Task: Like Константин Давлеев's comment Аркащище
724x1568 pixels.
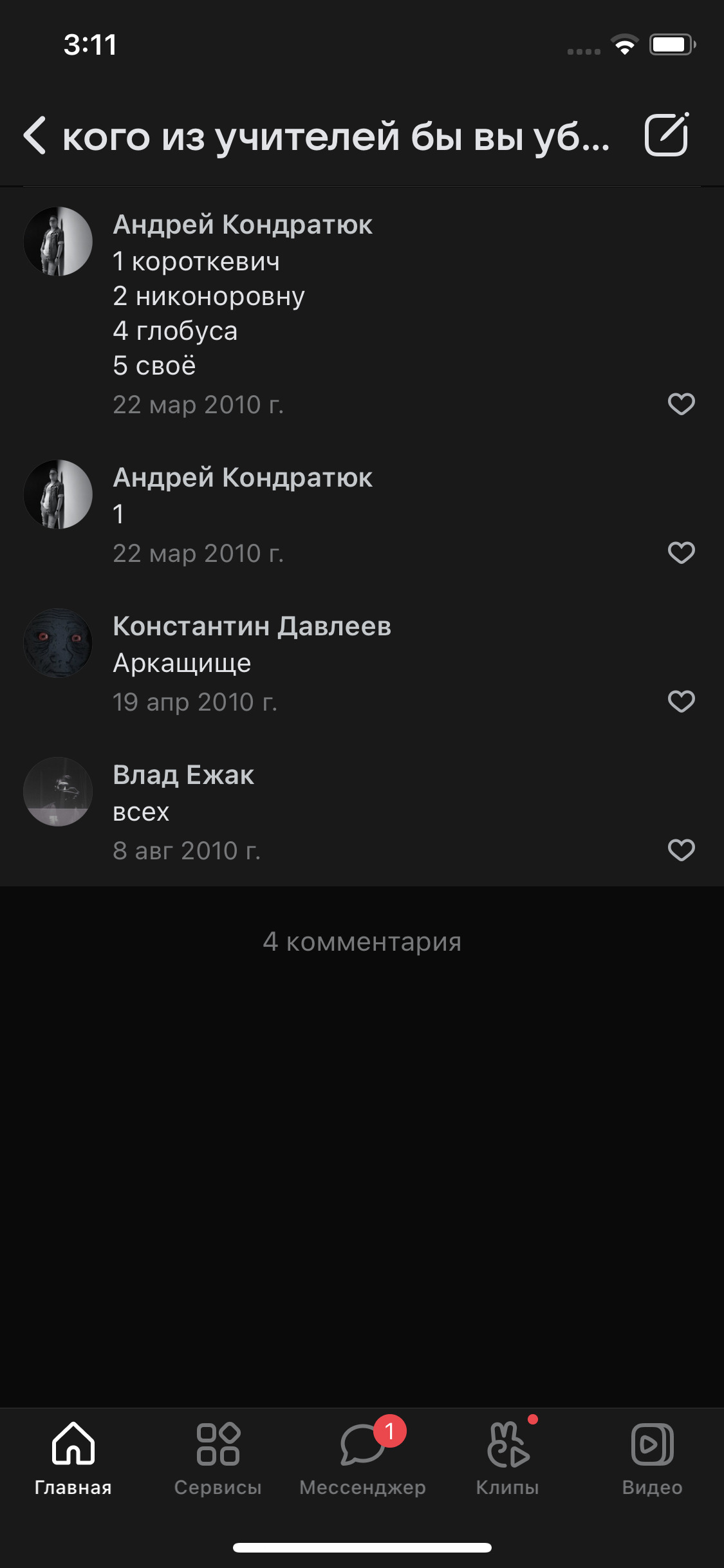Action: (681, 702)
